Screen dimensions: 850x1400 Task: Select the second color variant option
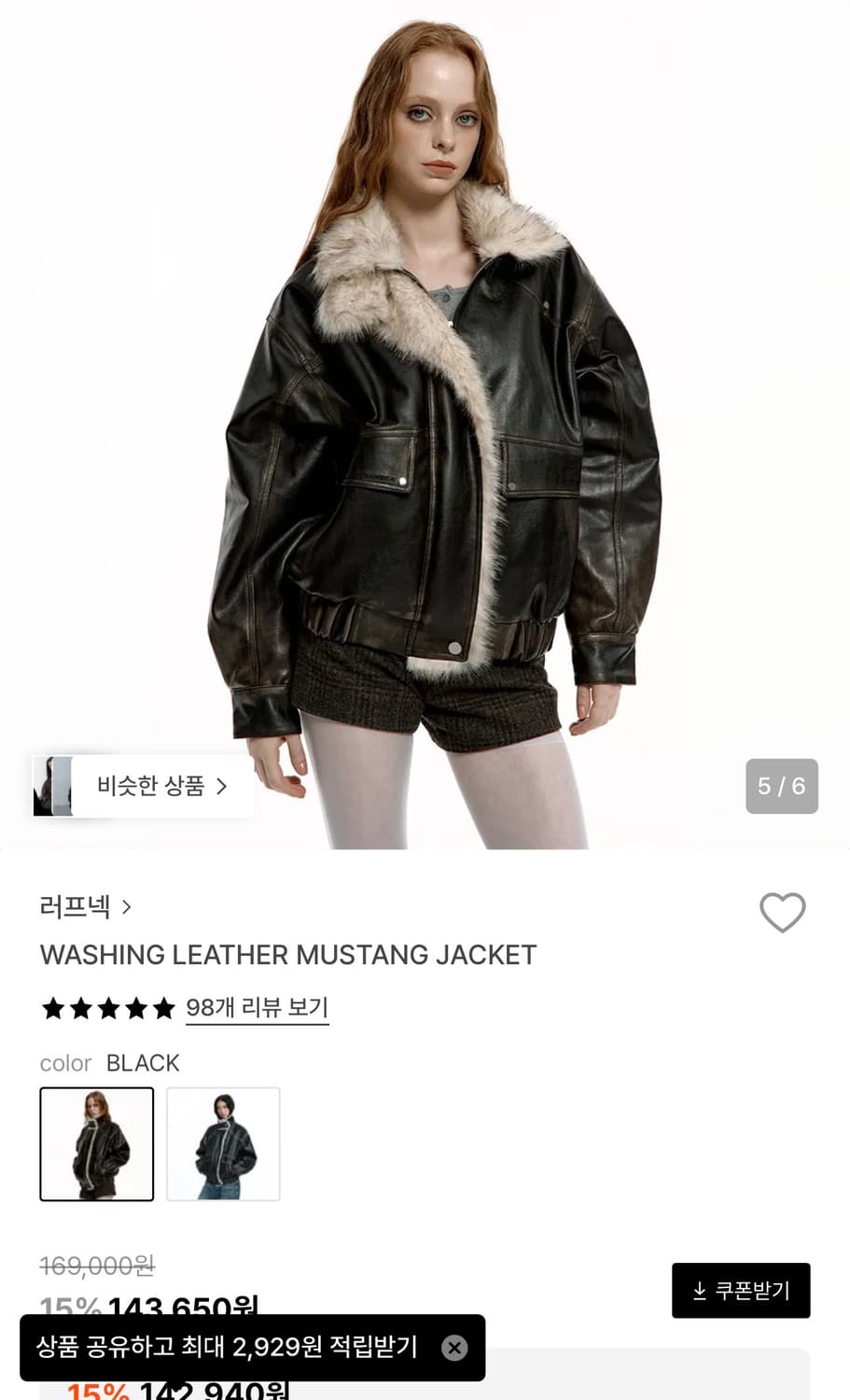point(223,1144)
